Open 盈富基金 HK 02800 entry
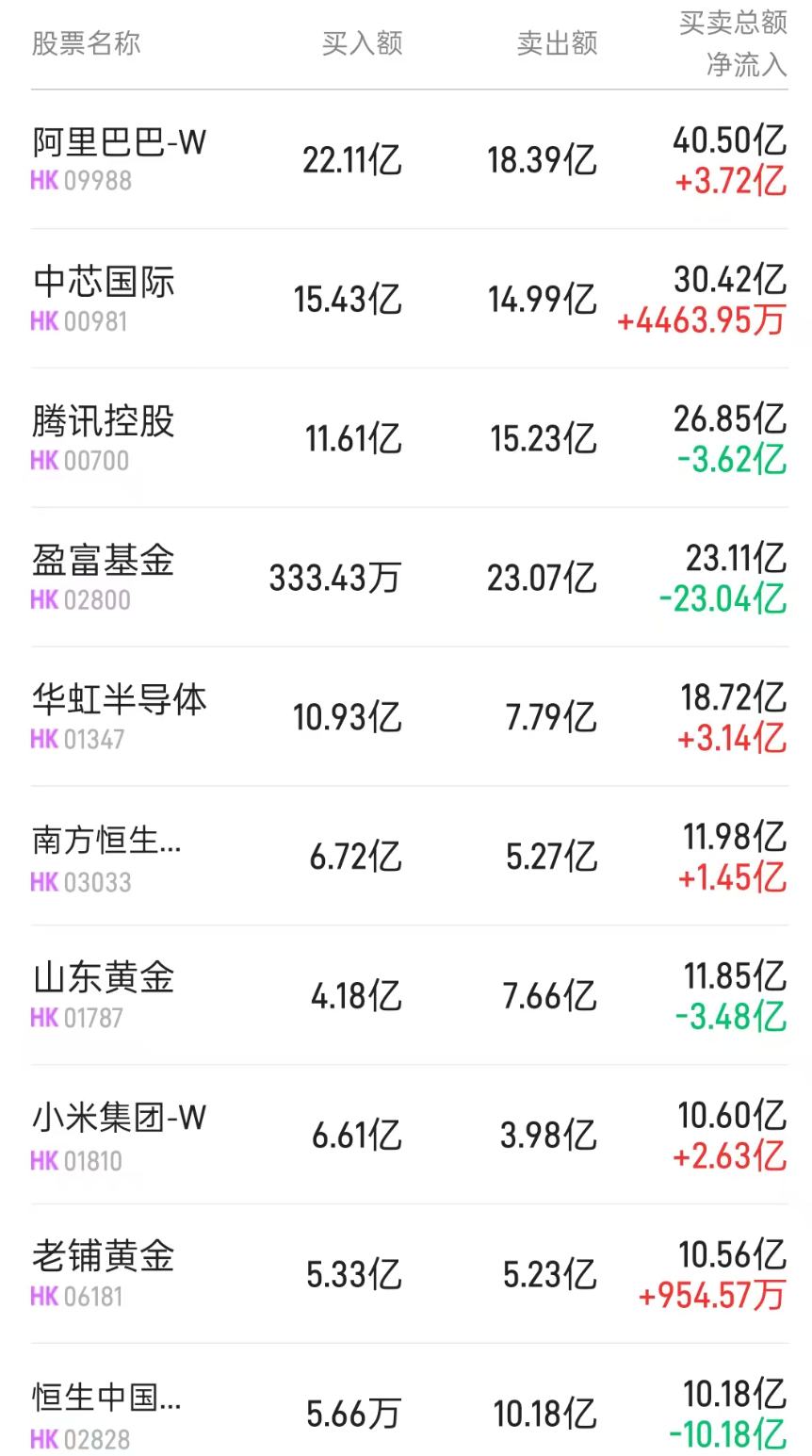Image resolution: width=812 pixels, height=1456 pixels. click(x=104, y=577)
